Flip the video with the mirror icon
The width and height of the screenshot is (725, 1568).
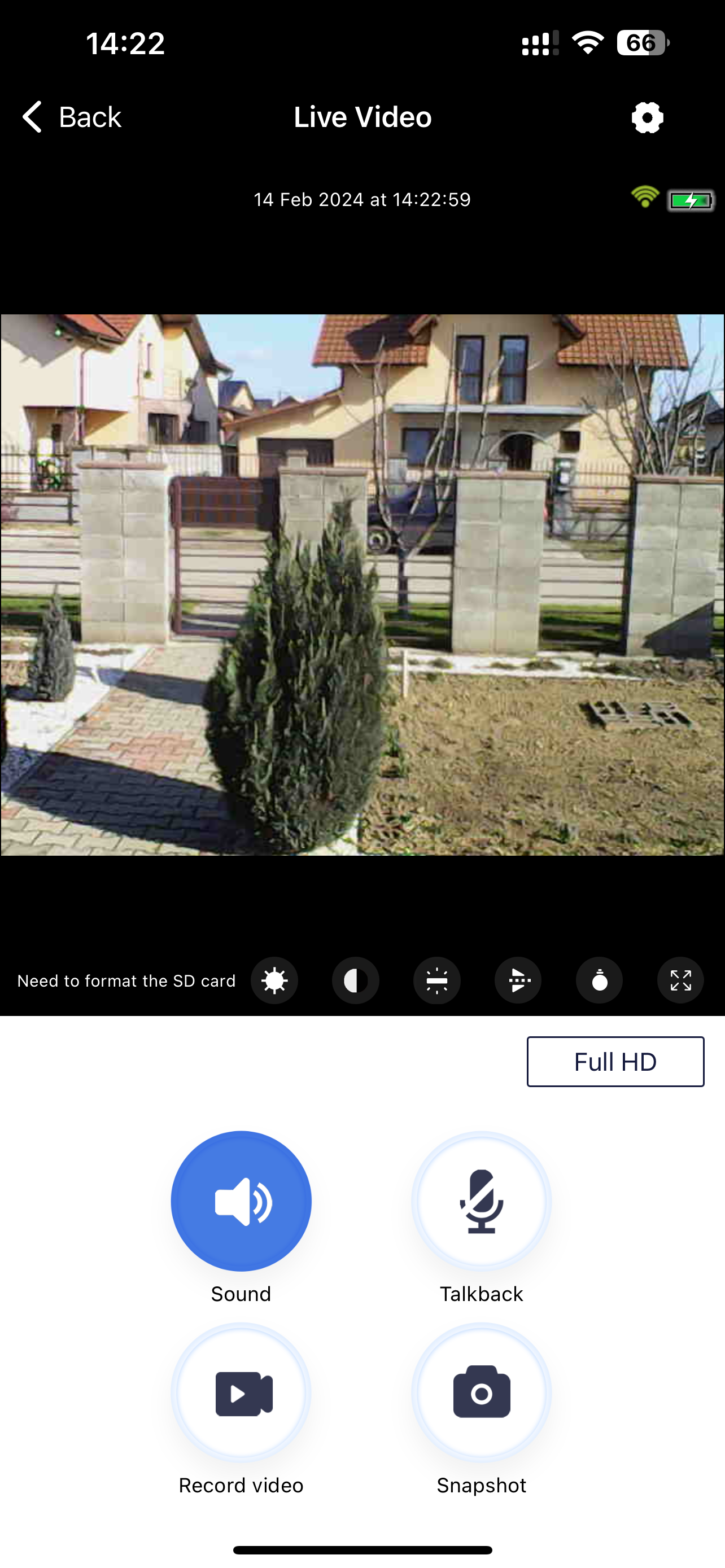click(518, 980)
